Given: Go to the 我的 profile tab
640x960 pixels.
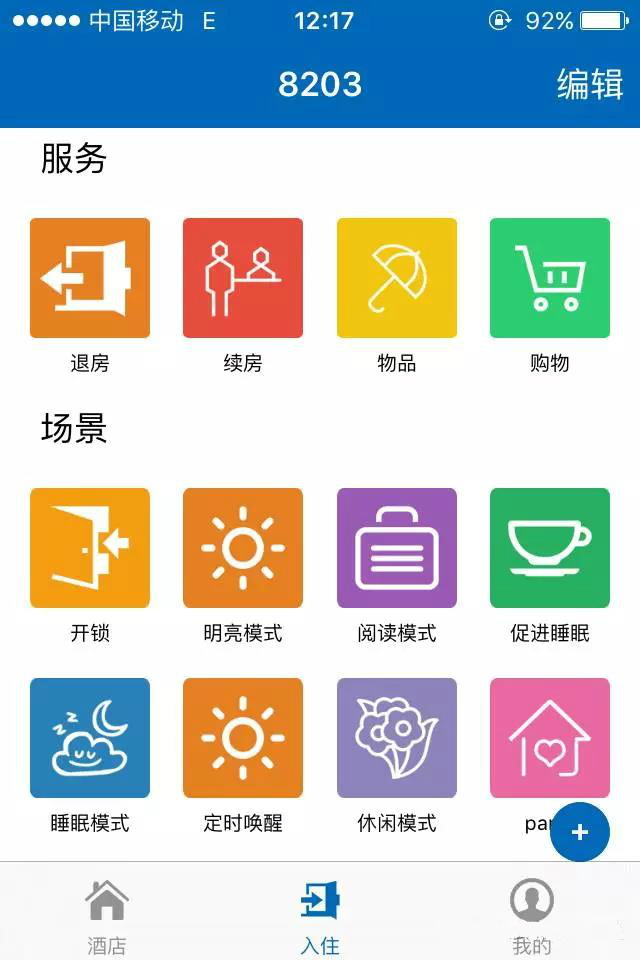Looking at the screenshot, I should (532, 915).
